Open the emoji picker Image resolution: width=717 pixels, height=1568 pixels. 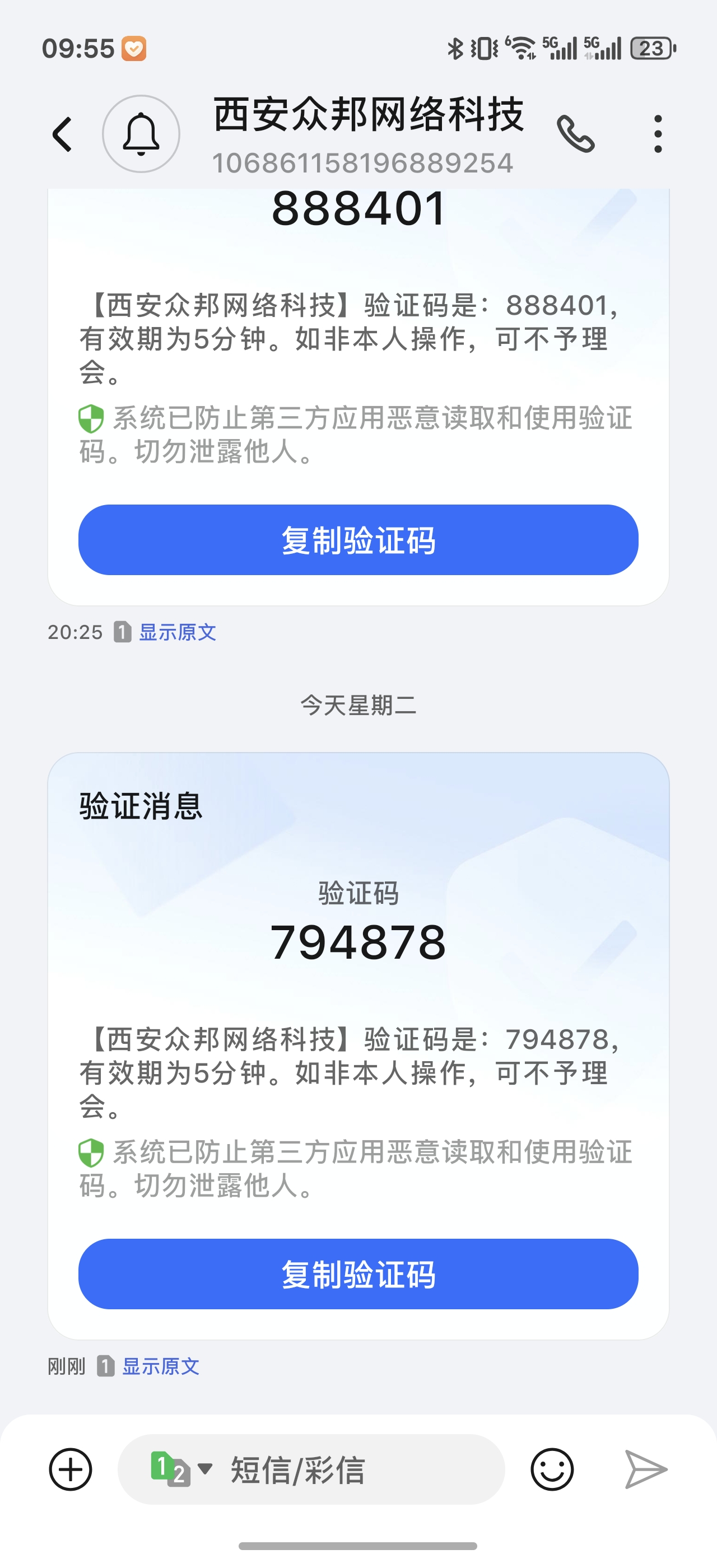click(x=552, y=1469)
